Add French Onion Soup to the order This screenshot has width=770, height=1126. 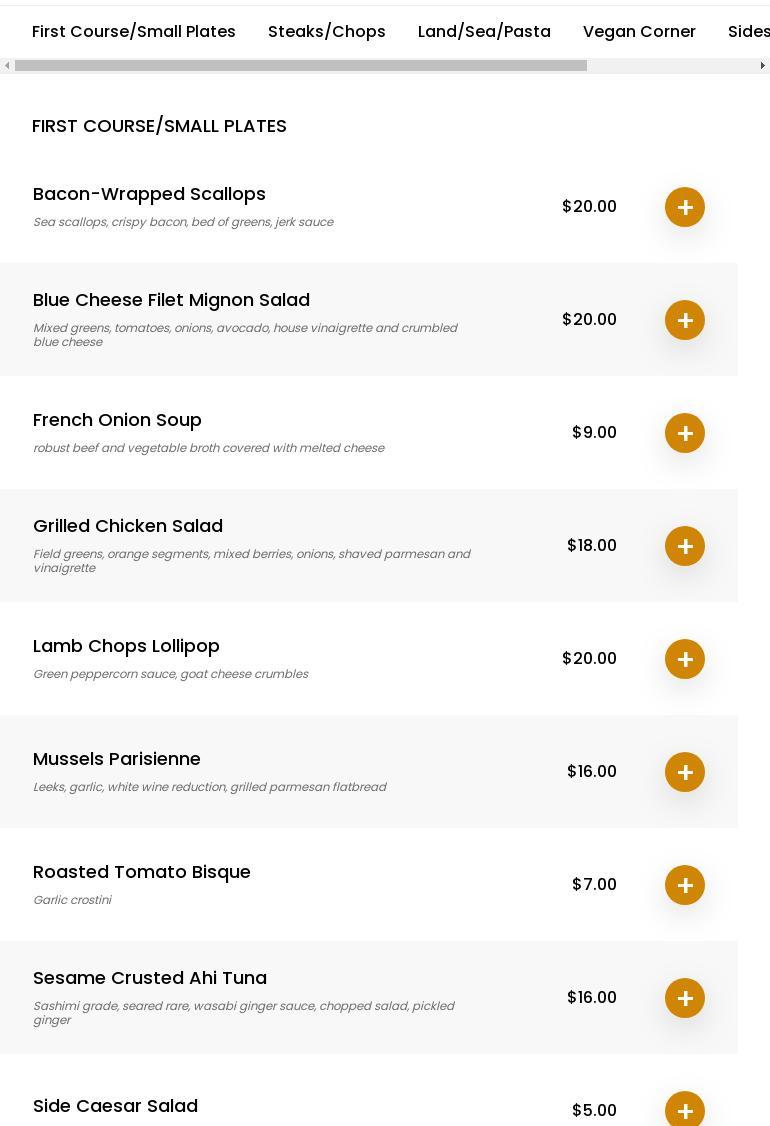point(685,433)
